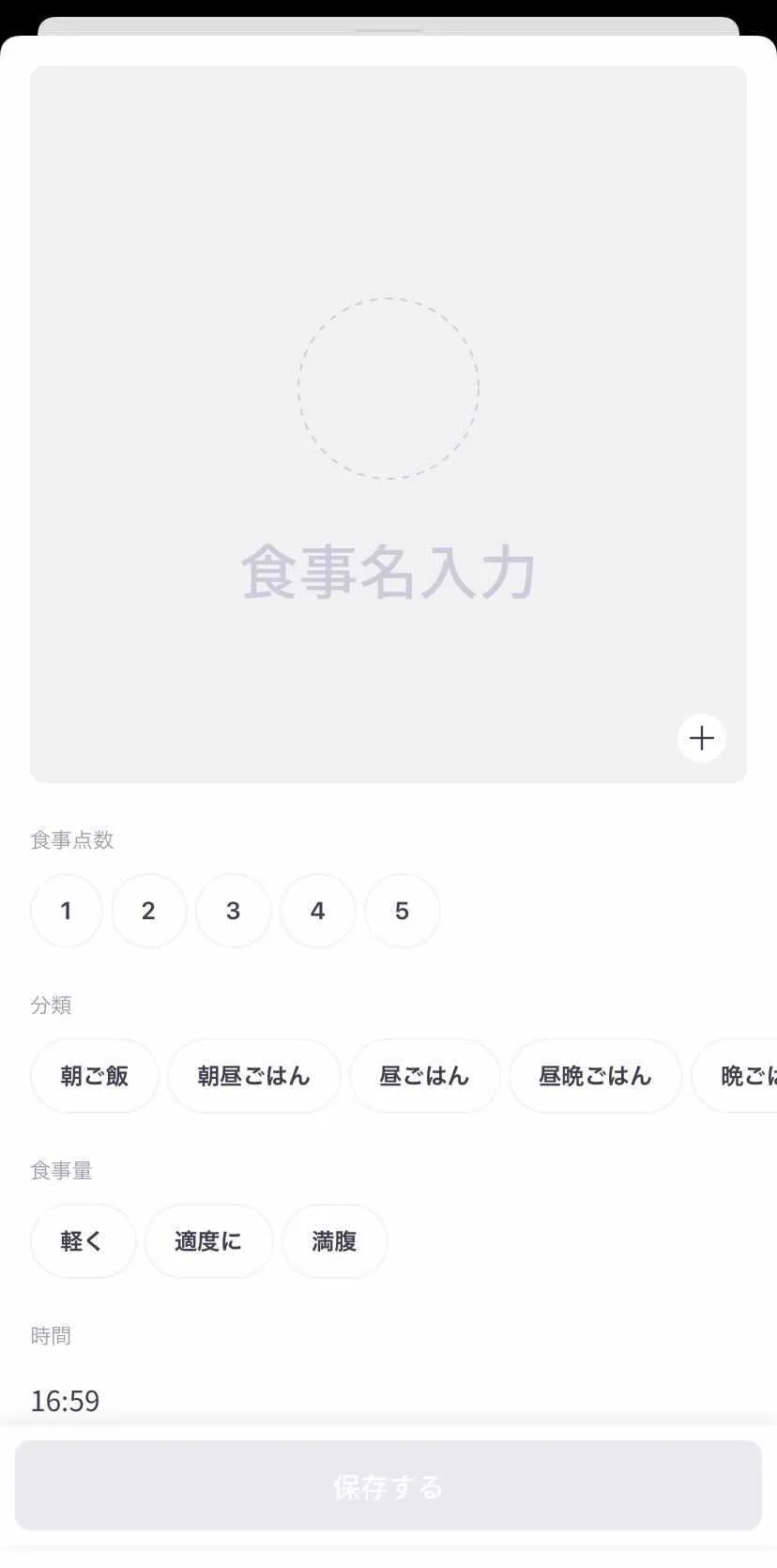
Task: Set meal amount to 軽く
Action: click(x=83, y=1241)
